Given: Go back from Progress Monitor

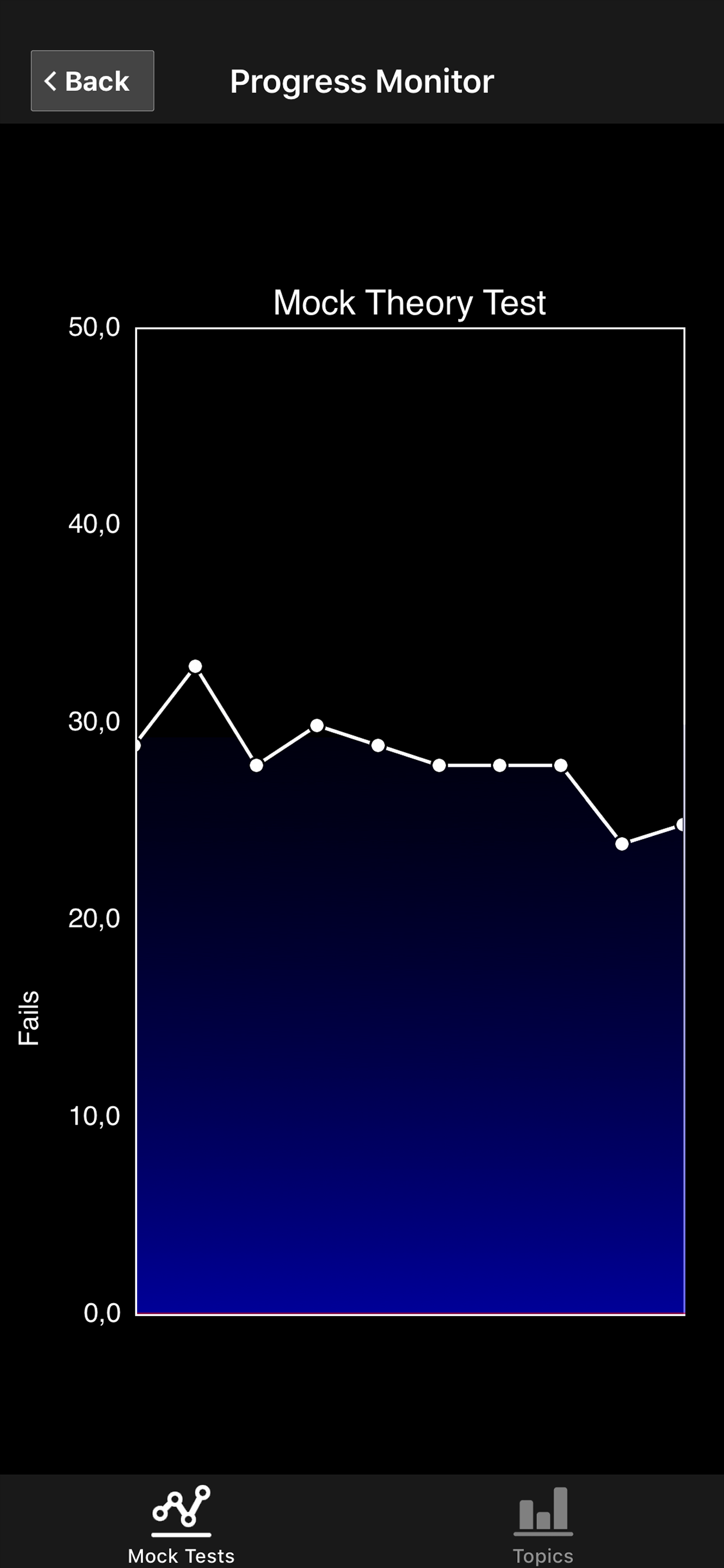Looking at the screenshot, I should point(93,81).
